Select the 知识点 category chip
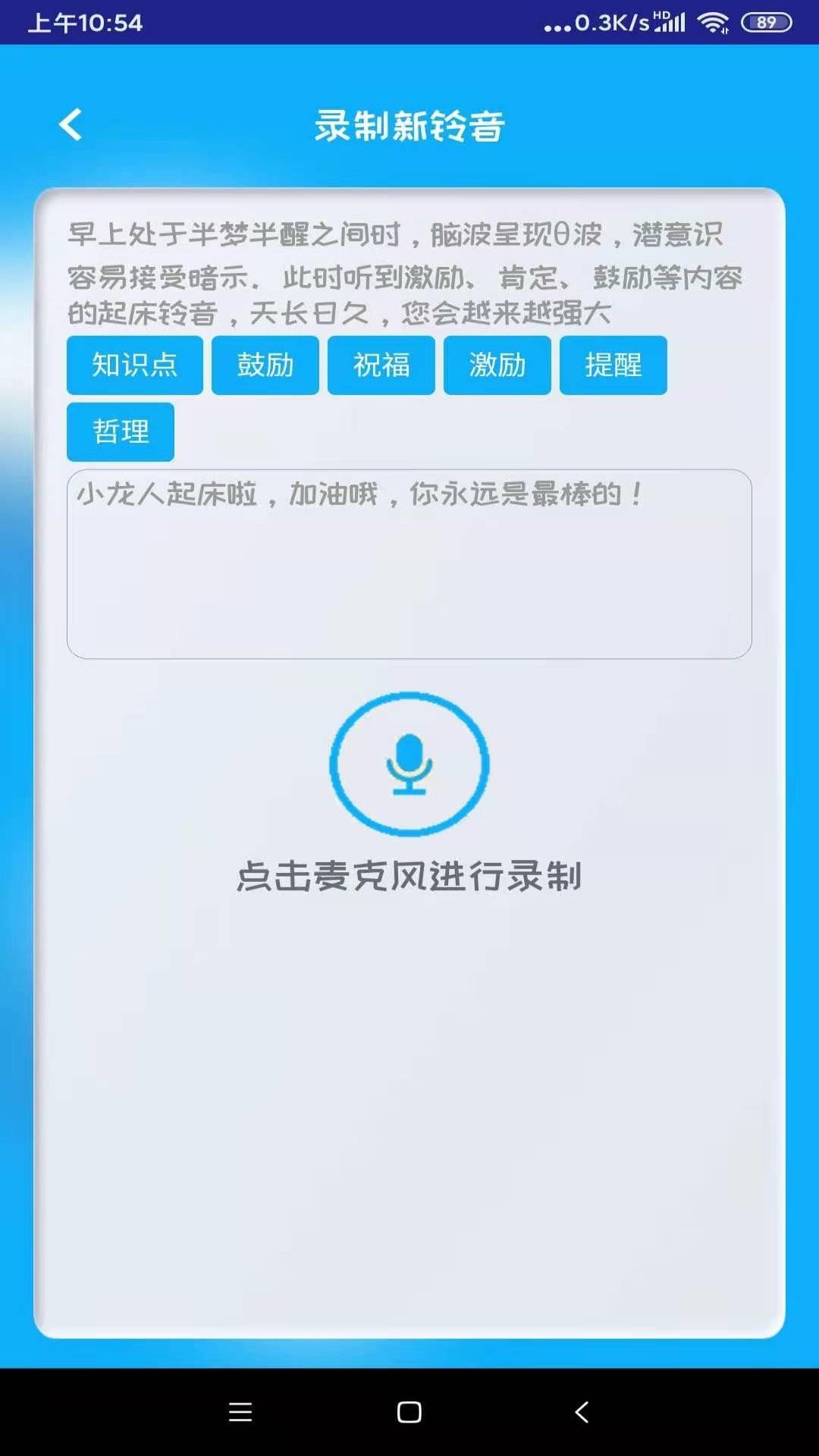 [135, 366]
